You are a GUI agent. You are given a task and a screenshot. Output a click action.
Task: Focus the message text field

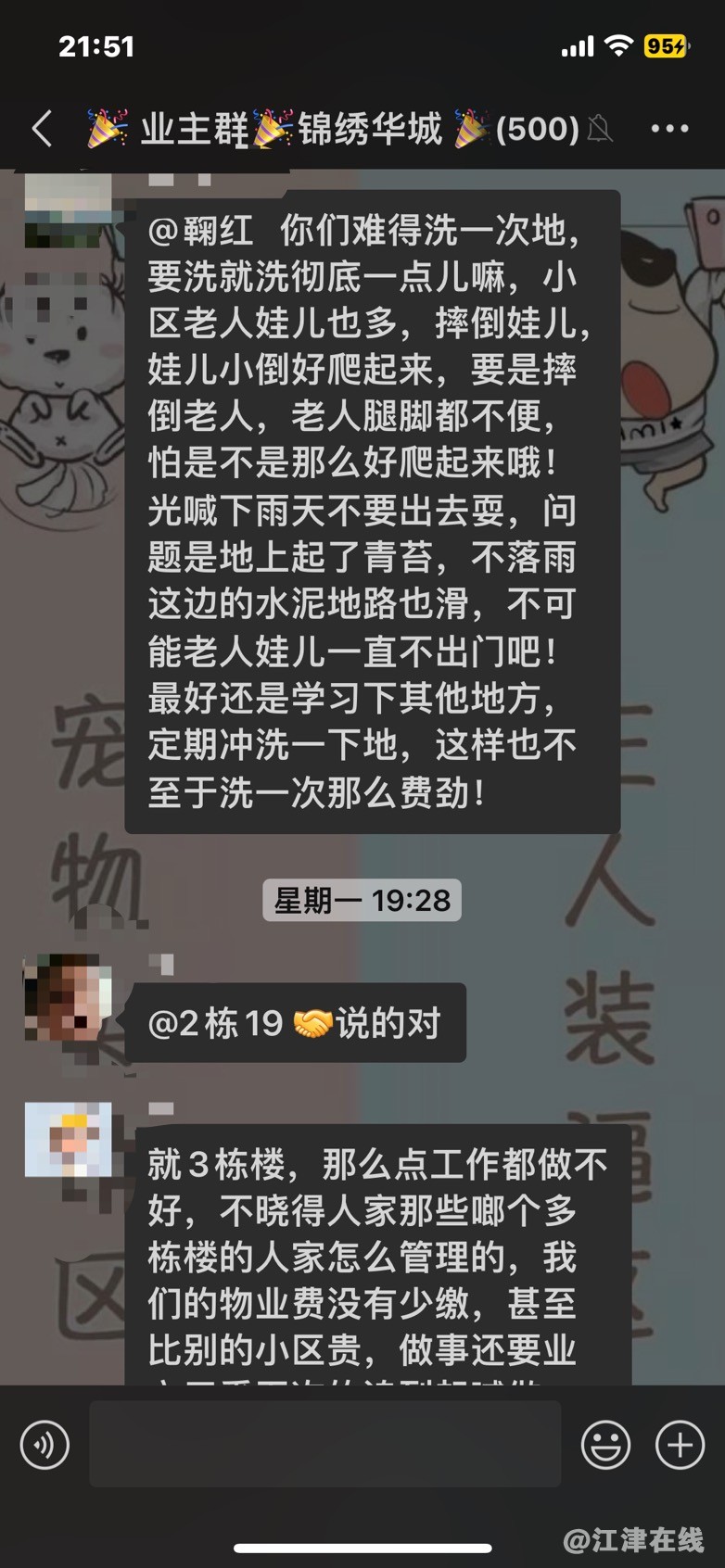pos(324,1444)
